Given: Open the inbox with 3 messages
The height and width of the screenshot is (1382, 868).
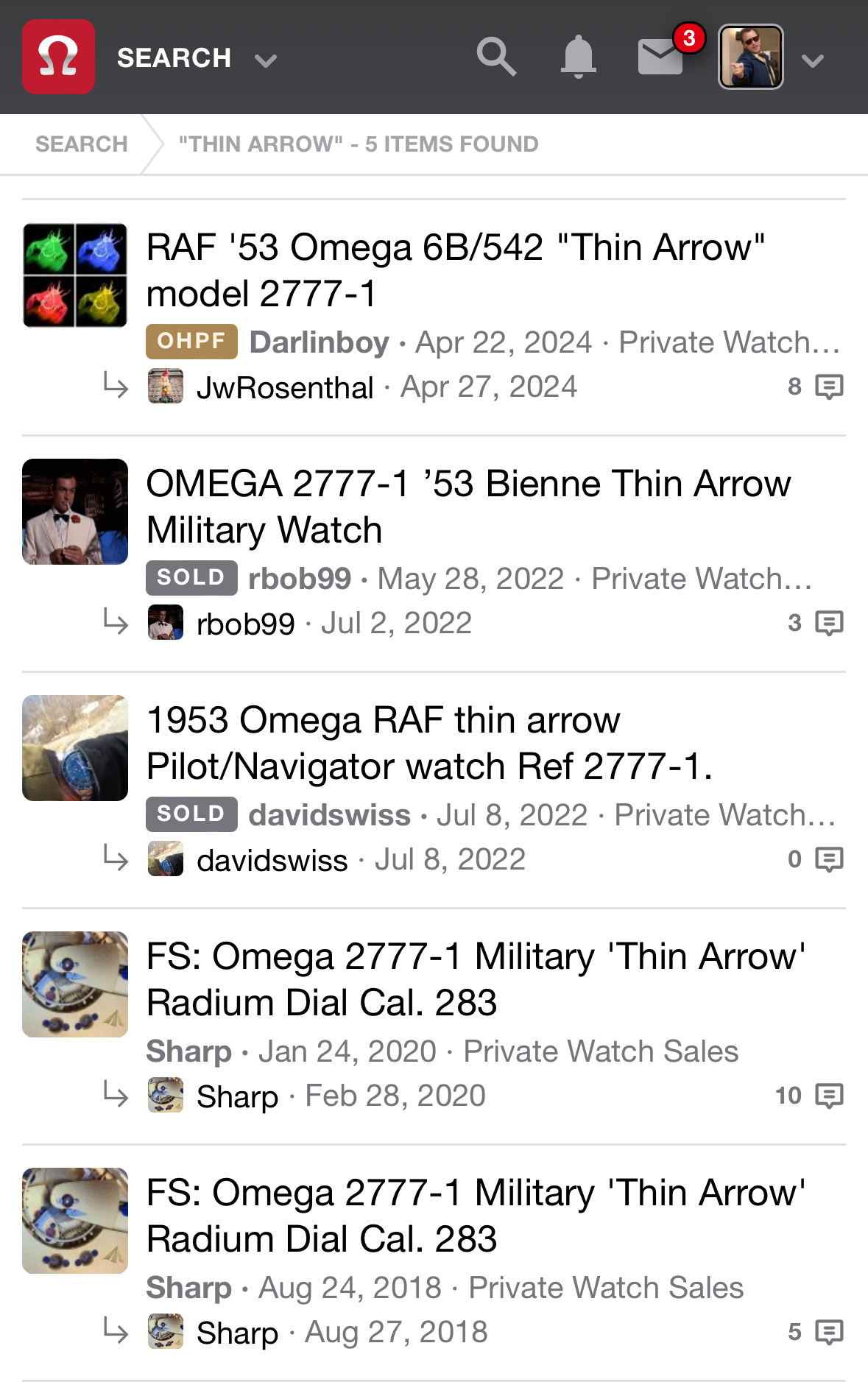Looking at the screenshot, I should pos(660,57).
